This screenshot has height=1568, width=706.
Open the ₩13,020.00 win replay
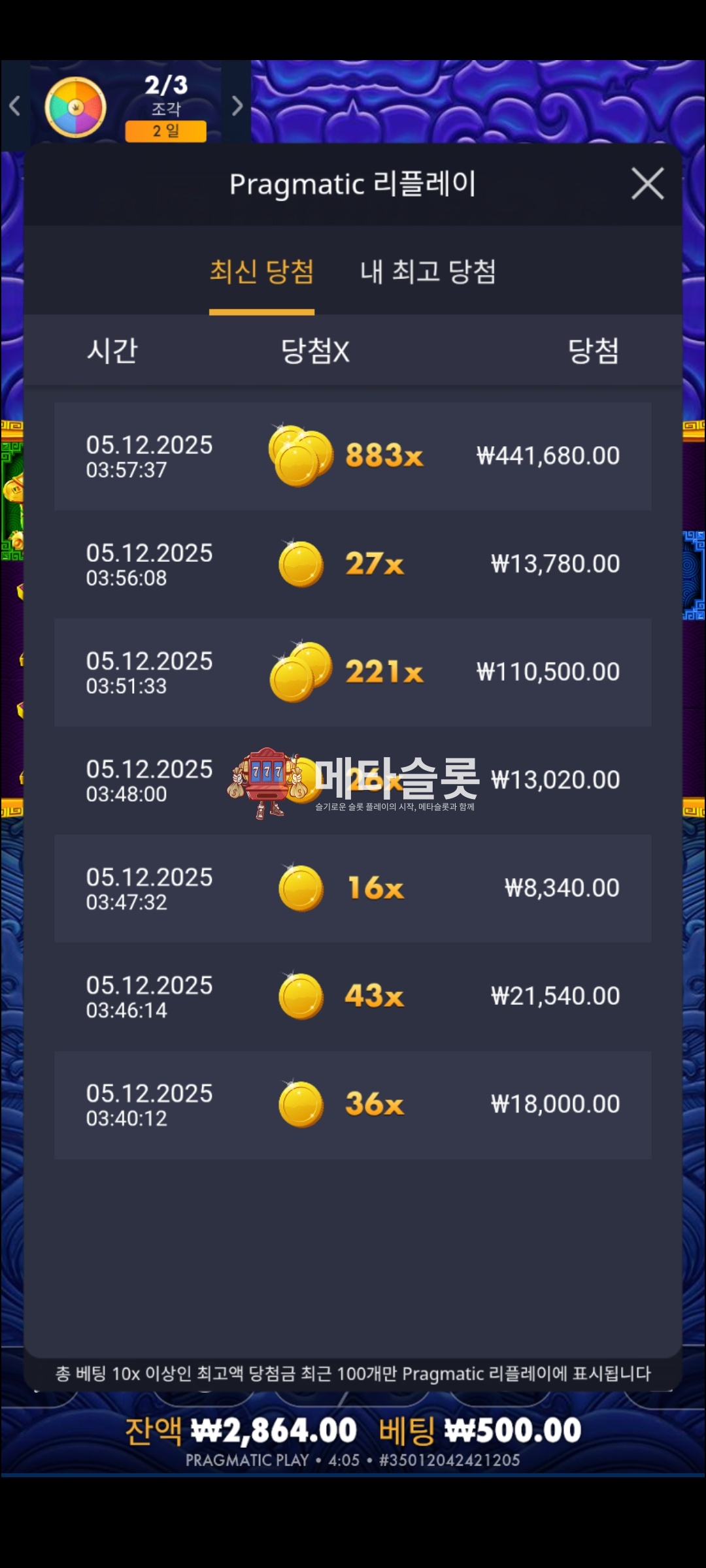point(352,780)
